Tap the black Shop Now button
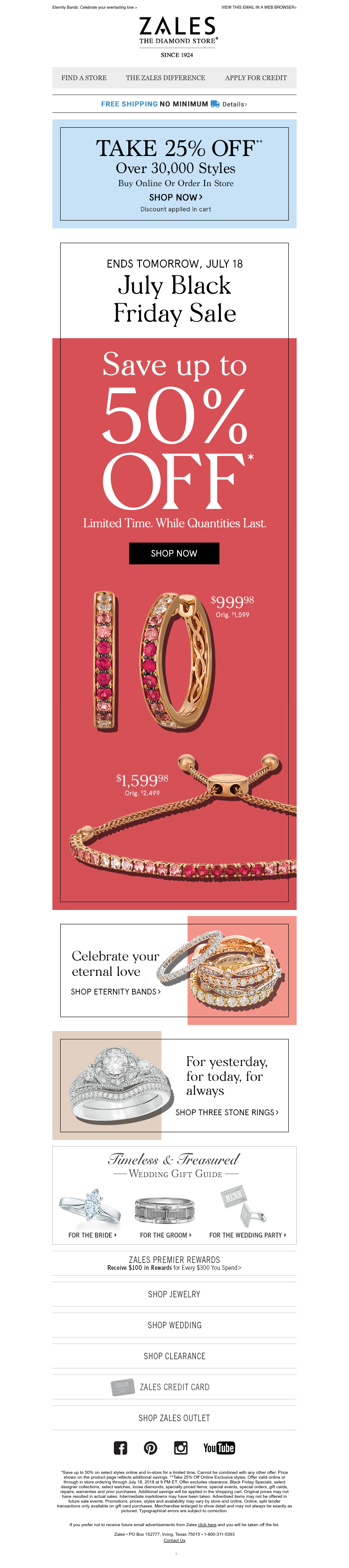The height and width of the screenshot is (1568, 349). [x=174, y=553]
